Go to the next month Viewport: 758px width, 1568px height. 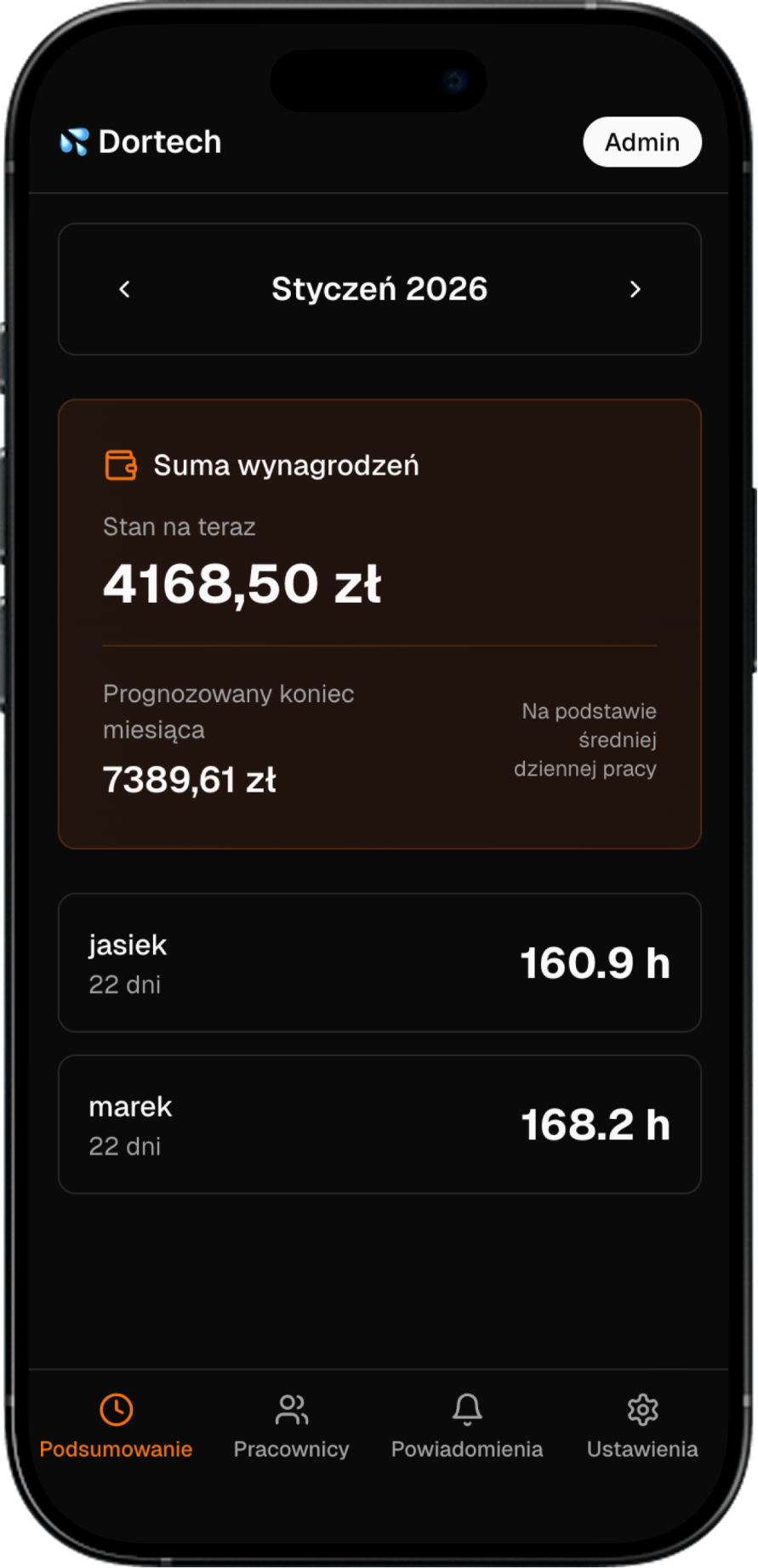(635, 289)
